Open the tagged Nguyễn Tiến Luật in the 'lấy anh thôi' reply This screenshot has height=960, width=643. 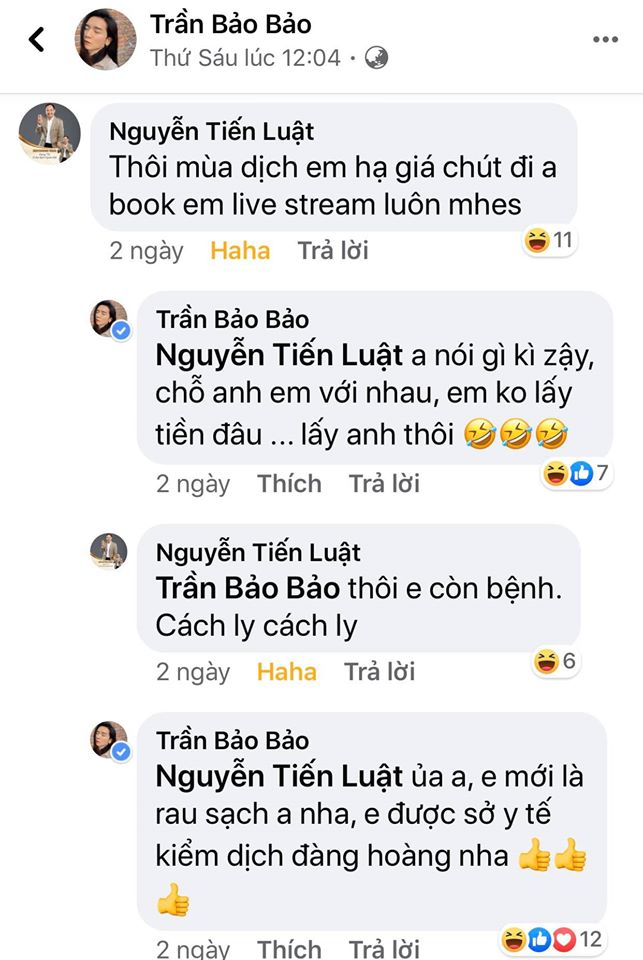279,355
